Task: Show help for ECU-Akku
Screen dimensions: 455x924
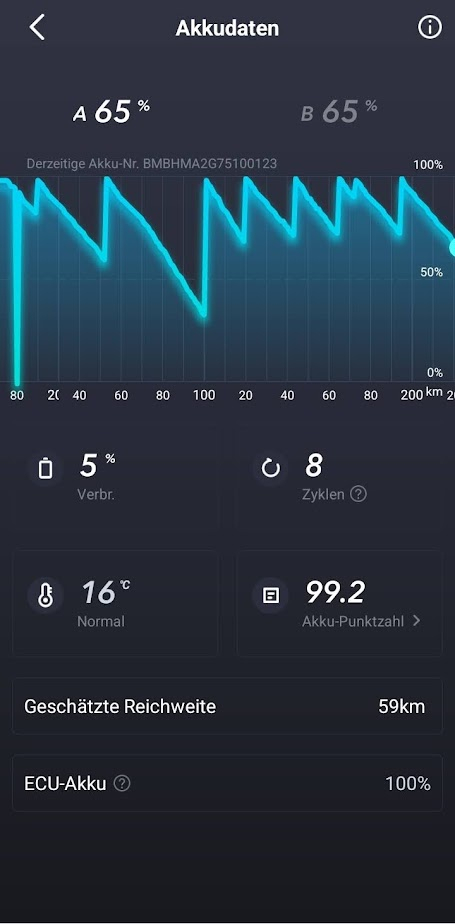Action: coord(122,784)
